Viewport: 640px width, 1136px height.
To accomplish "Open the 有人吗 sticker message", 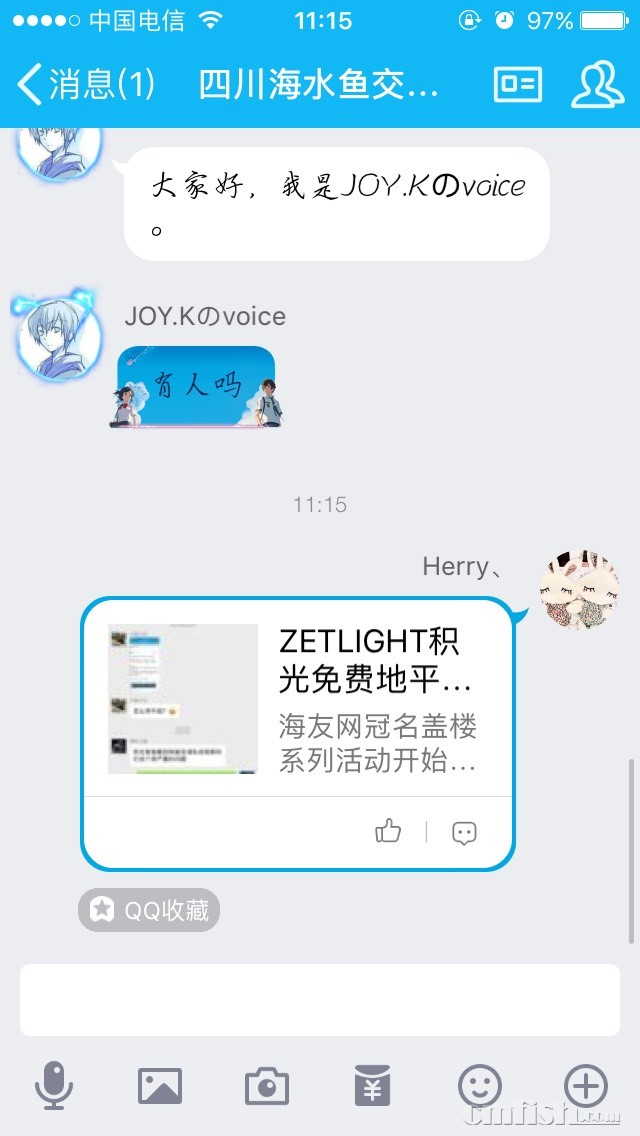I will tap(196, 386).
